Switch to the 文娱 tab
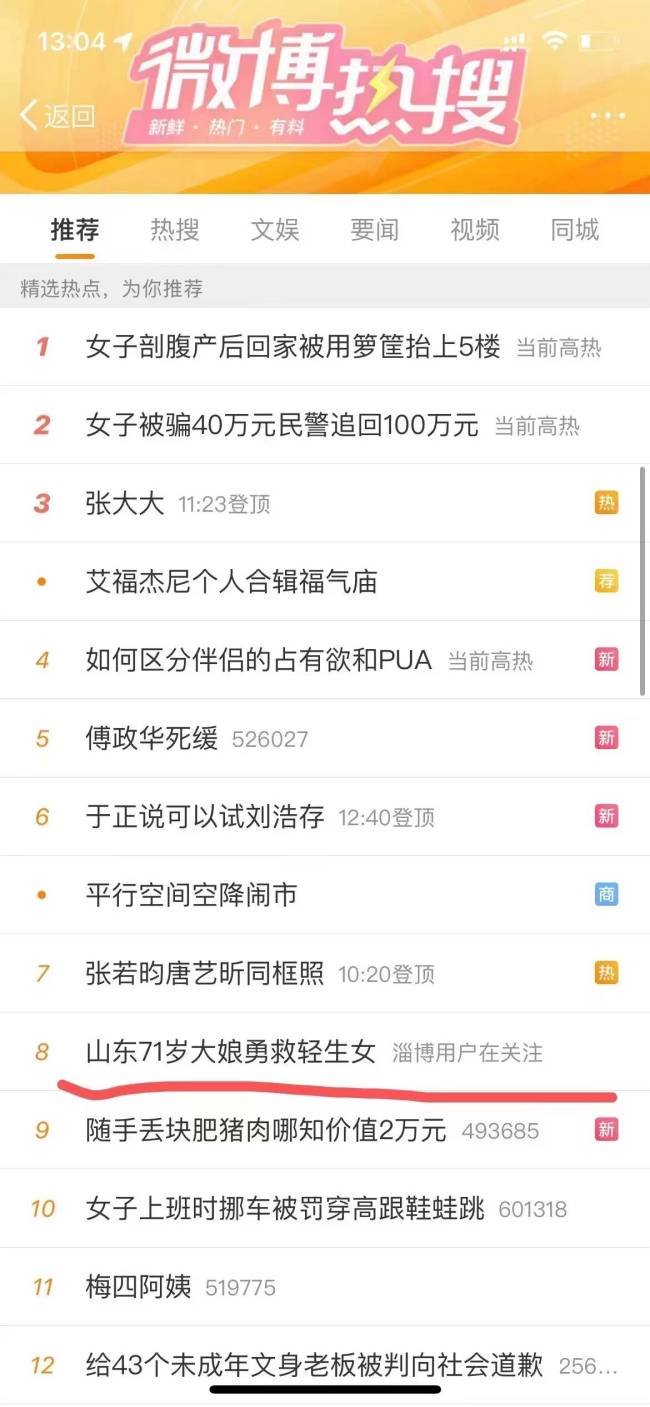This screenshot has width=650, height=1407. point(275,230)
